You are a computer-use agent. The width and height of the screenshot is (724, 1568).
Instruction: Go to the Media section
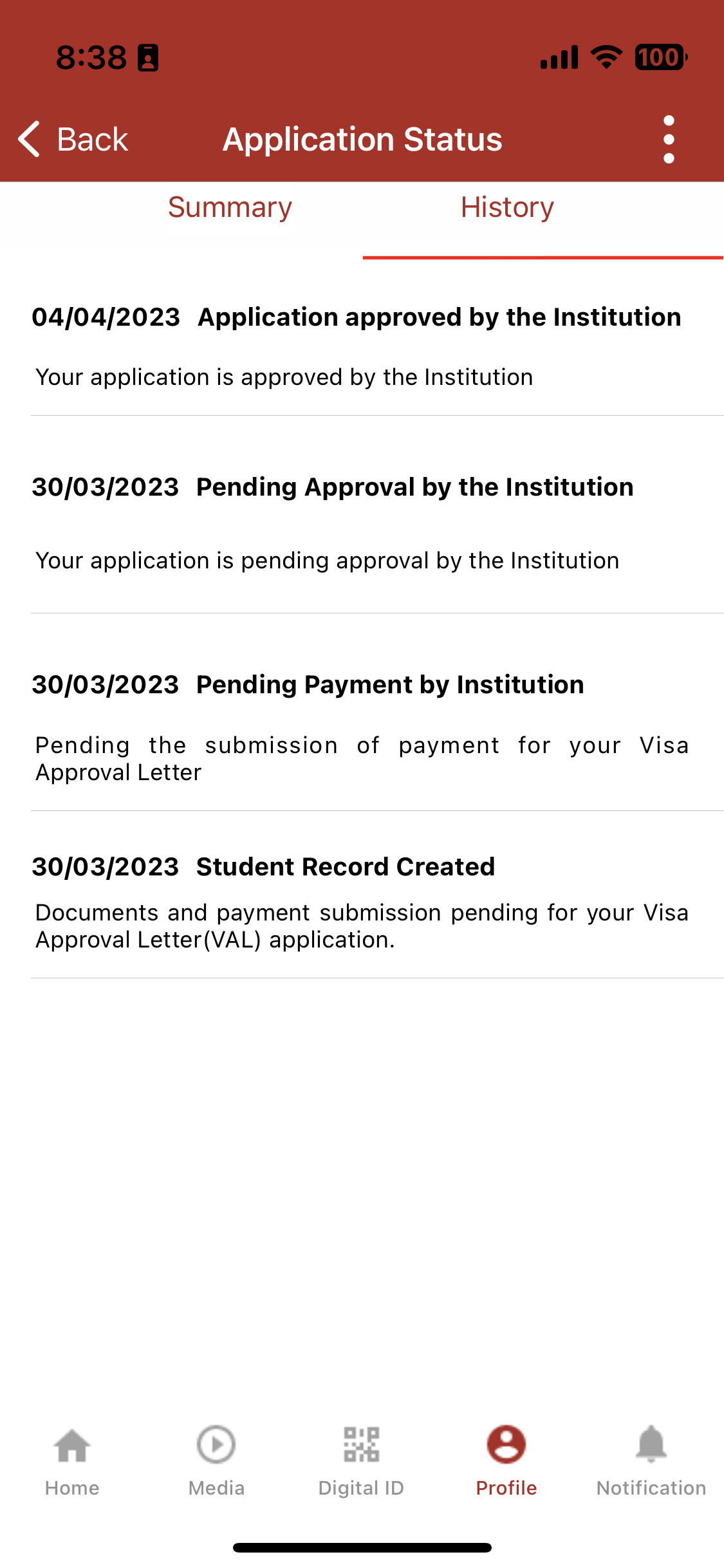pyautogui.click(x=216, y=1460)
